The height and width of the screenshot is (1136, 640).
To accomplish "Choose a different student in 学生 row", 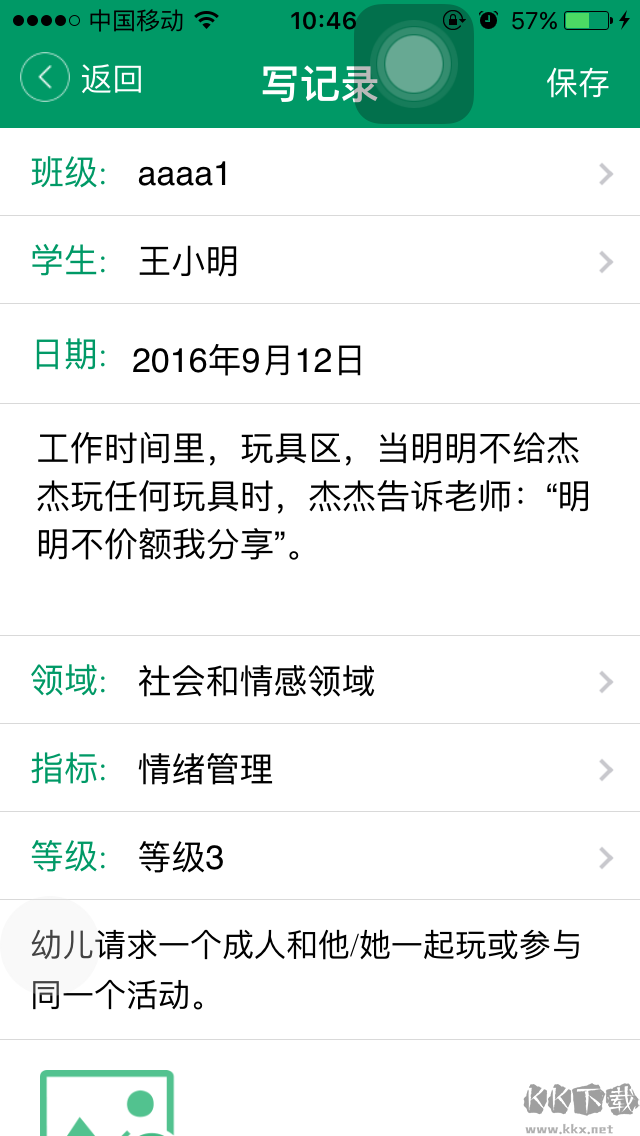I will [x=320, y=261].
